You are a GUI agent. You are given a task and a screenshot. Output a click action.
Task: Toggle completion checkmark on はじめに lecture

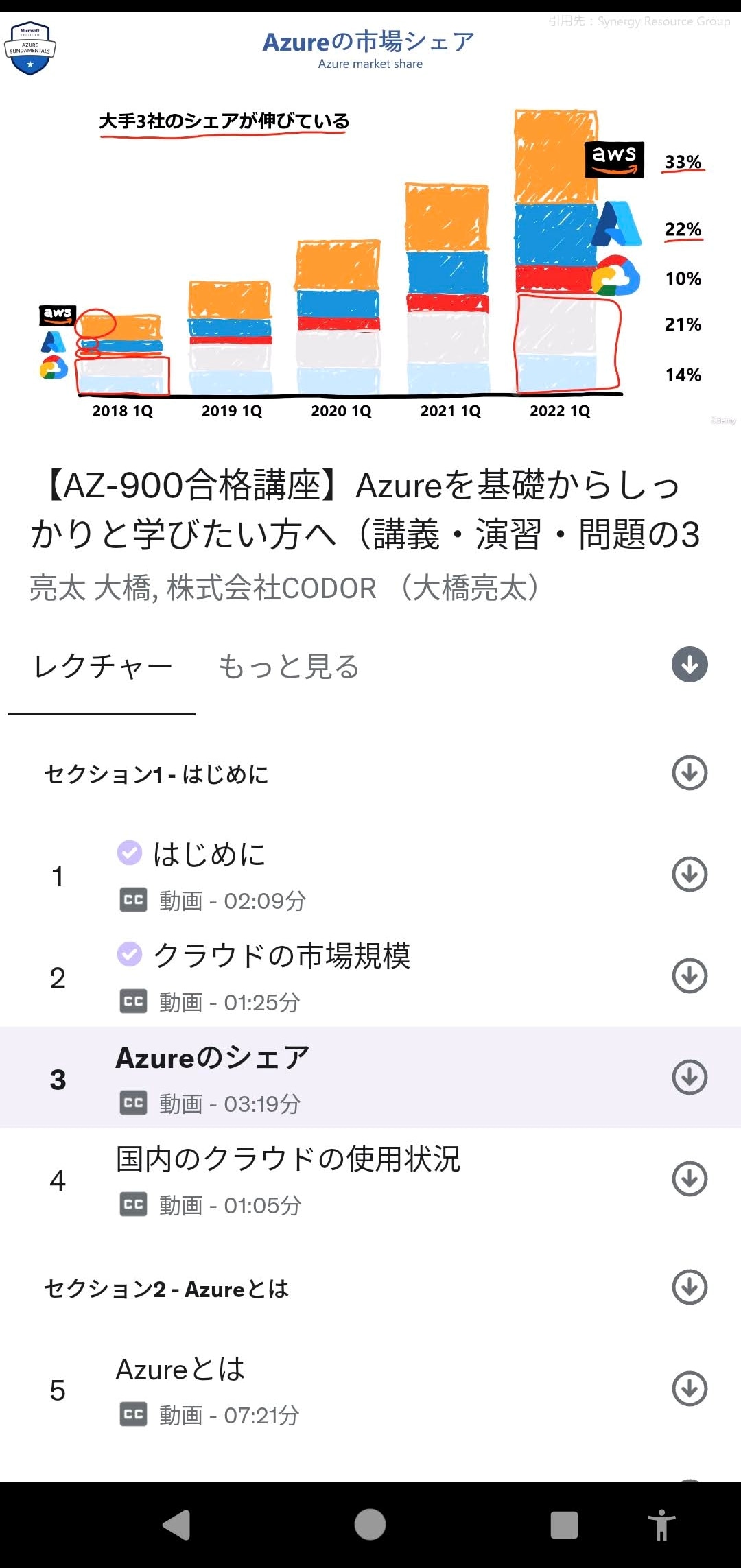[131, 851]
